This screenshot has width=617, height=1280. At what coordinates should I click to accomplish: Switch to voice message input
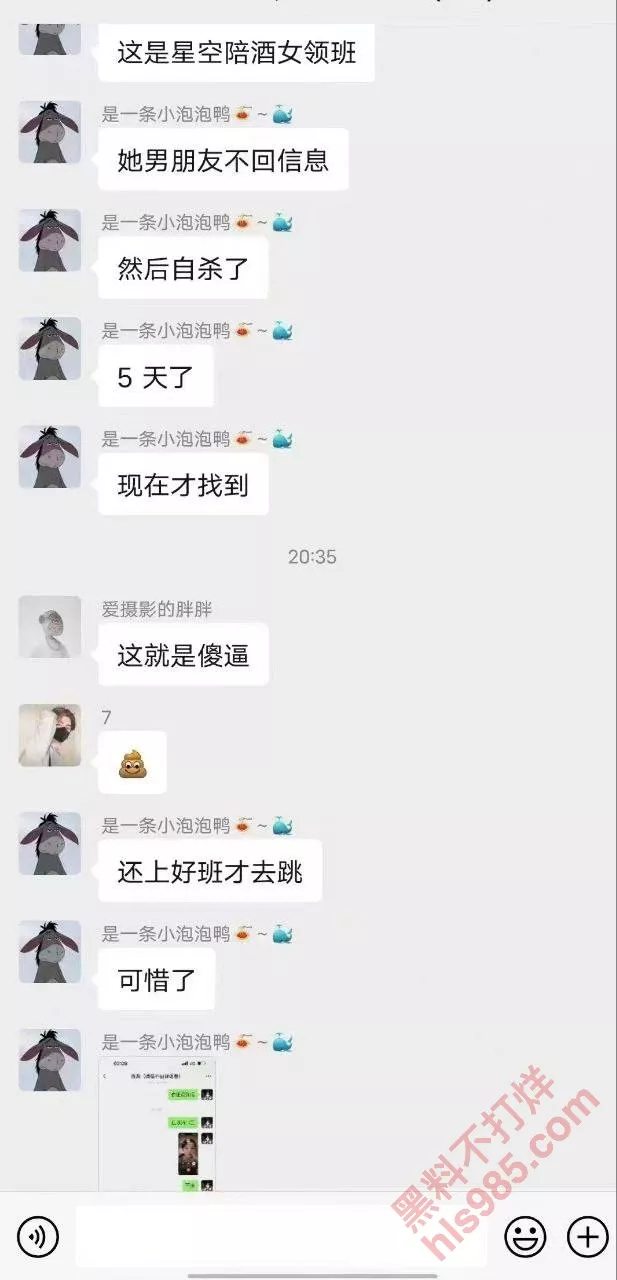[38, 1238]
